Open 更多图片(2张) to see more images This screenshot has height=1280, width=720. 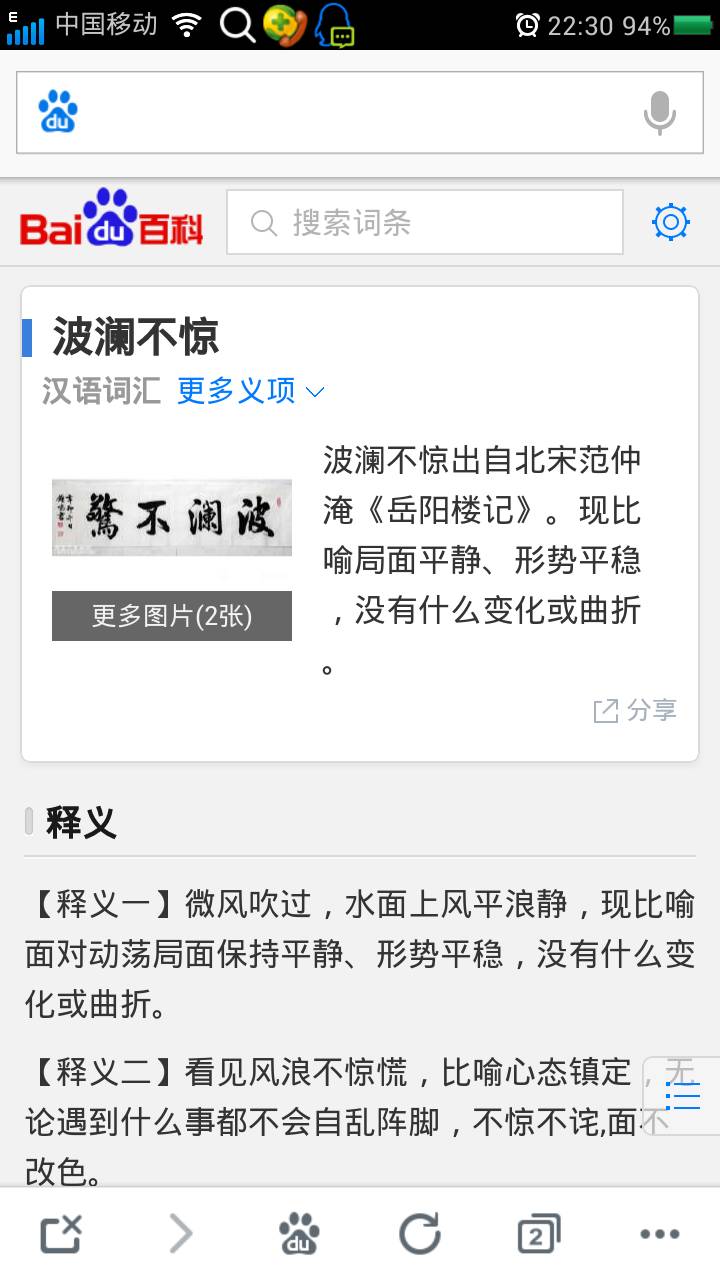pyautogui.click(x=170, y=616)
